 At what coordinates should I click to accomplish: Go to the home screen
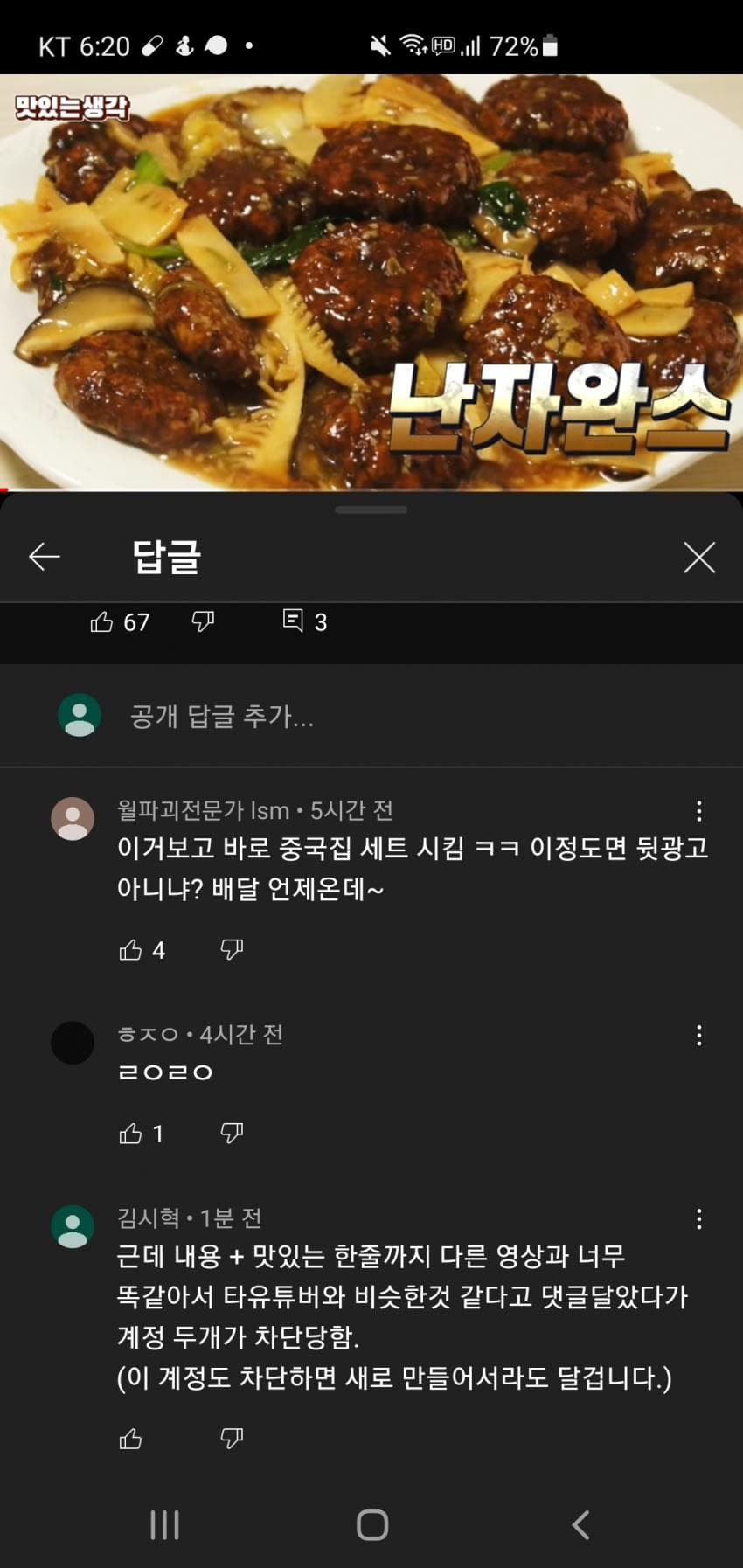click(372, 1525)
